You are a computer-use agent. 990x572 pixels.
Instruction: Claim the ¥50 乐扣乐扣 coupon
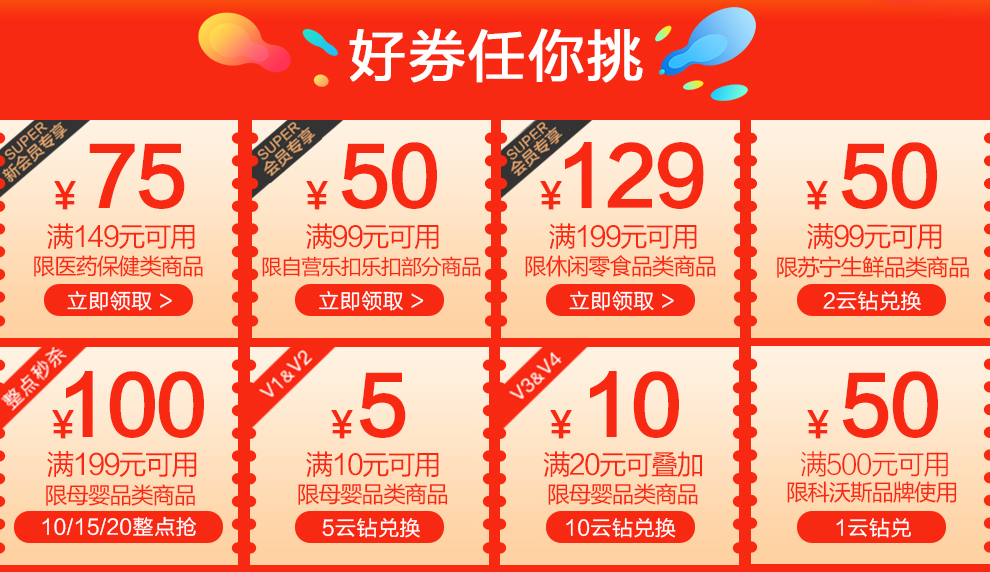coord(370,301)
